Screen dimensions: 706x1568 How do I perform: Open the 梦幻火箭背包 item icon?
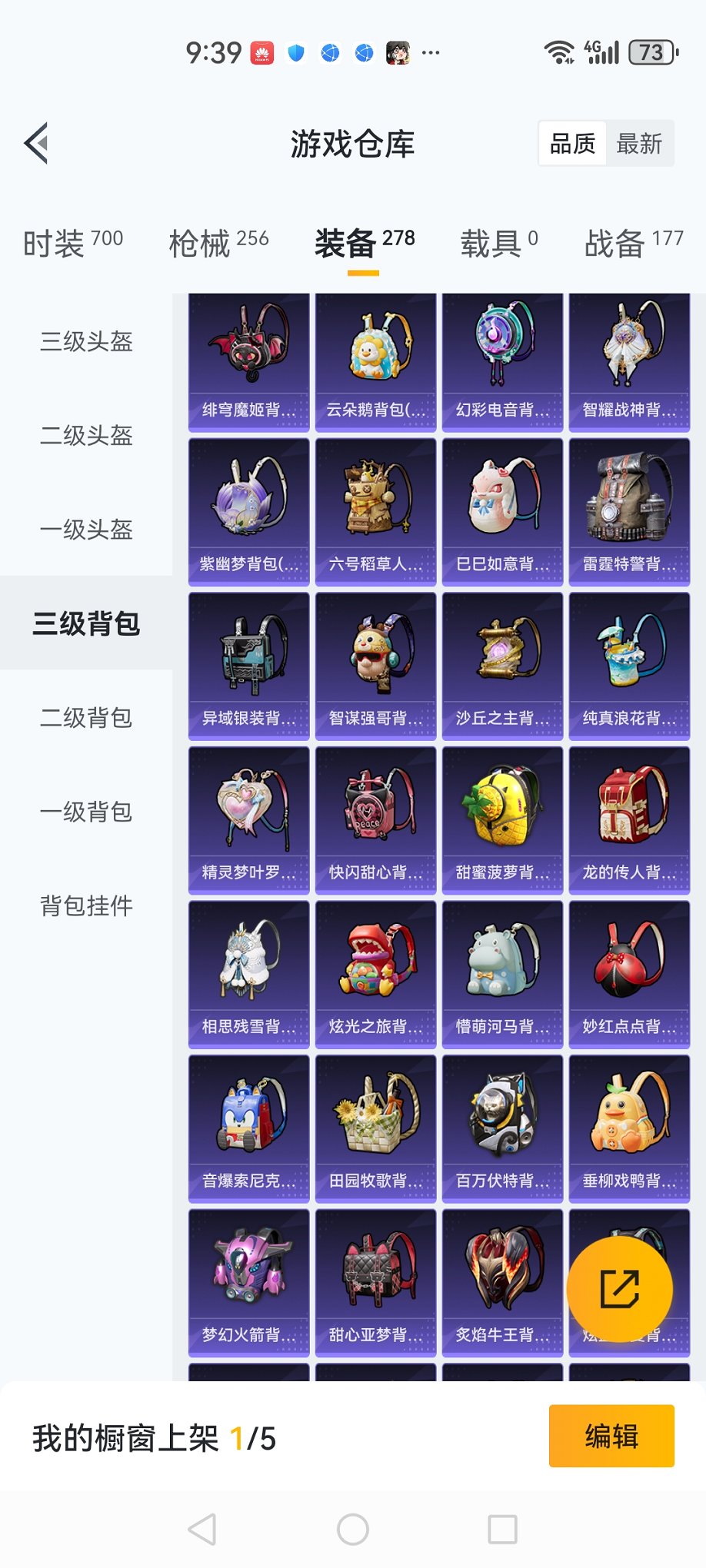click(248, 1268)
